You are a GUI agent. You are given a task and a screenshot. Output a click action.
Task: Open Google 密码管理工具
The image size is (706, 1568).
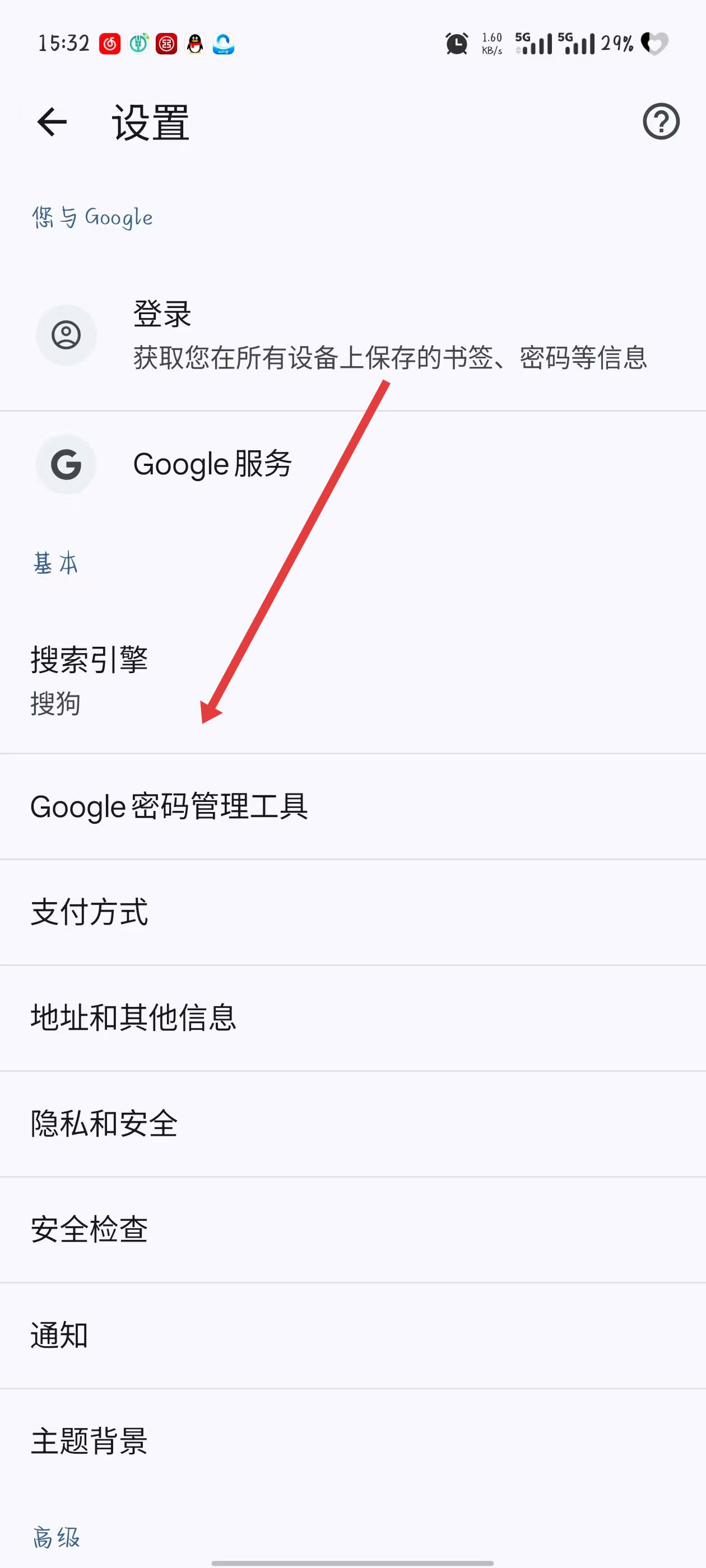coord(352,806)
